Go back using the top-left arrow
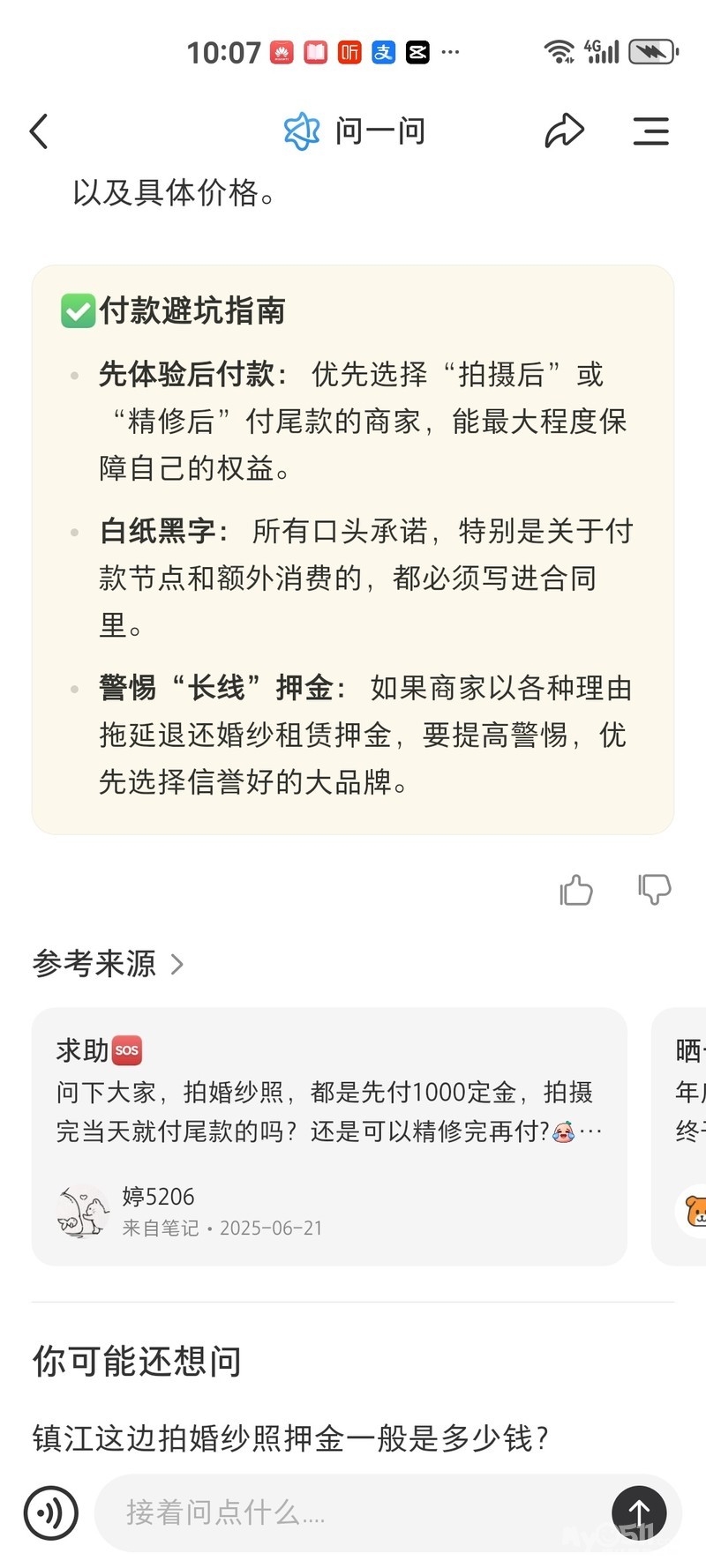 click(x=39, y=132)
